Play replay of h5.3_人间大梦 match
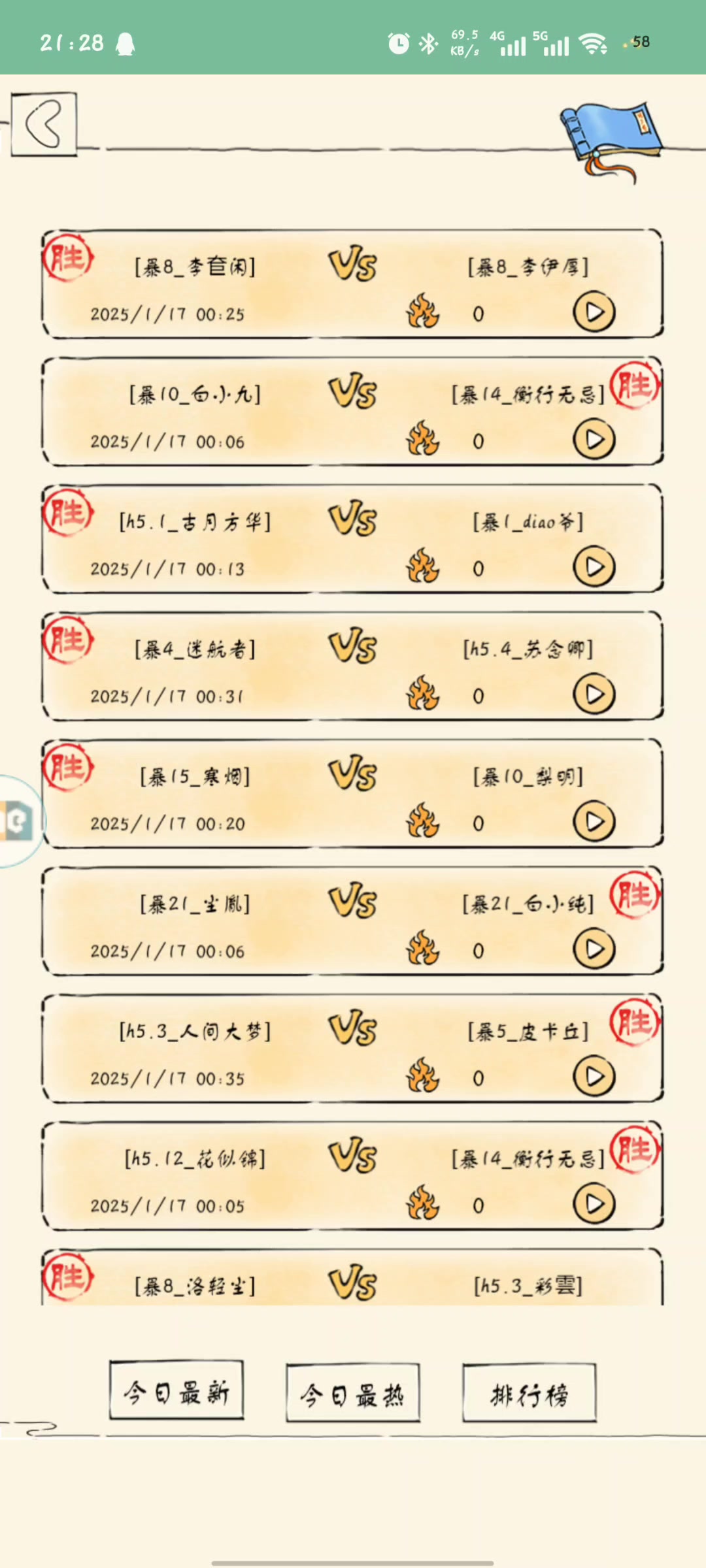This screenshot has height=1568, width=706. coord(594,1077)
